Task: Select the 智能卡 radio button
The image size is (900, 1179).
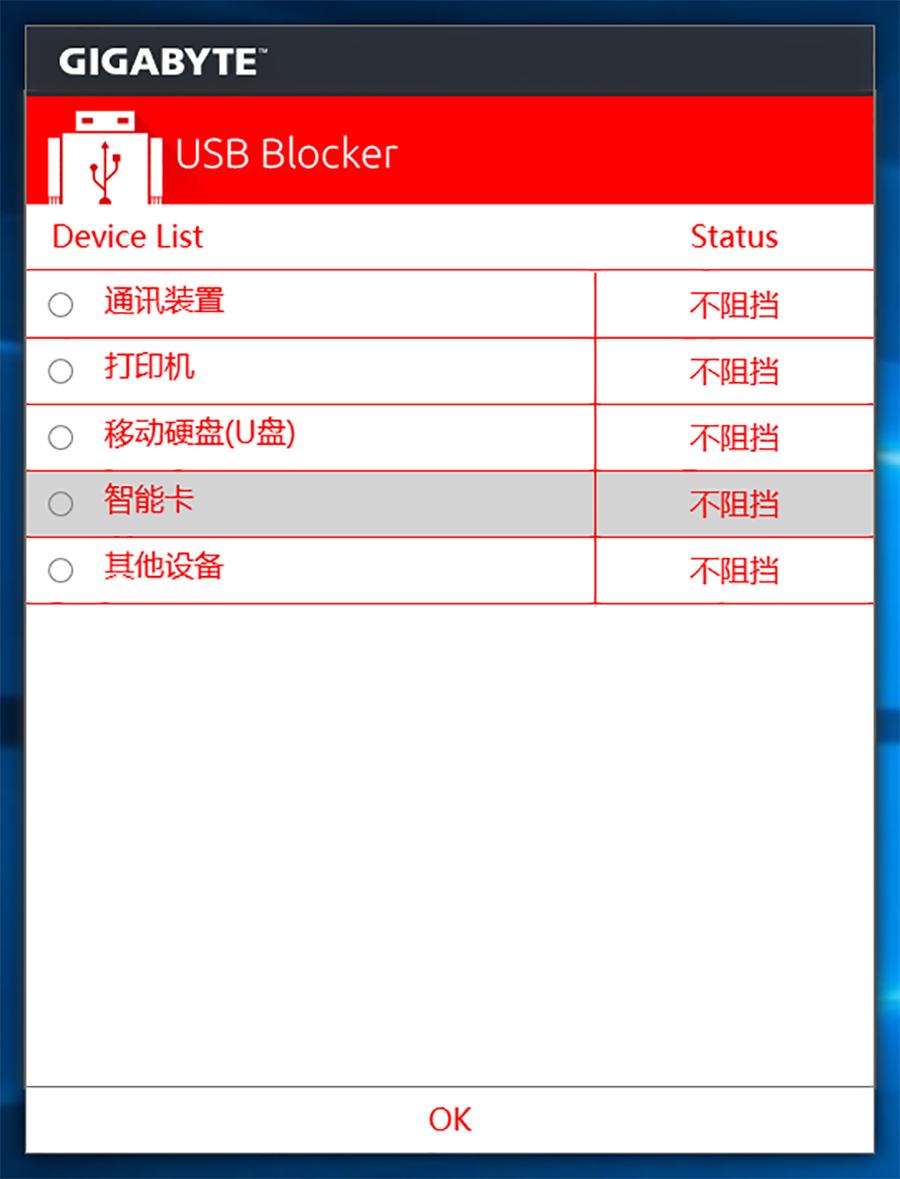Action: pyautogui.click(x=61, y=504)
